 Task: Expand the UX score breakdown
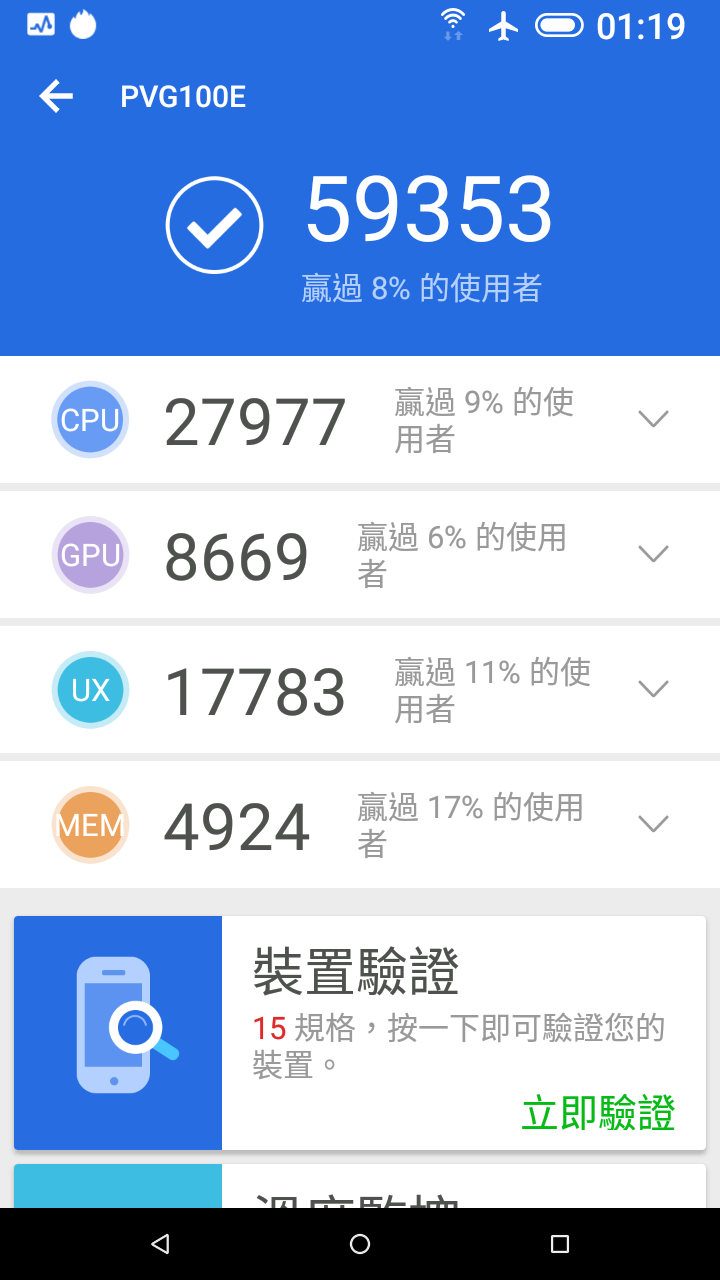tap(653, 689)
